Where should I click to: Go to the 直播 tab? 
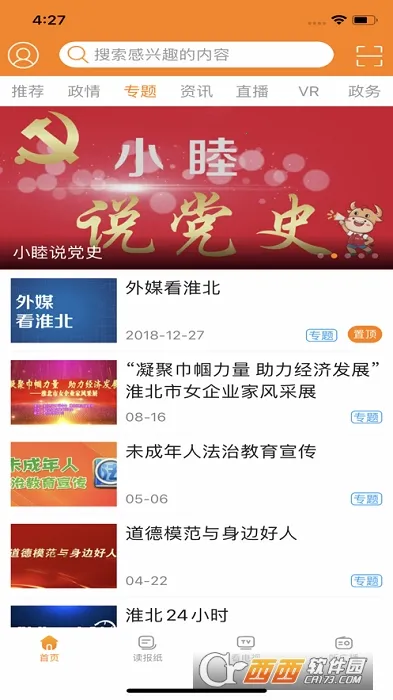point(252,91)
